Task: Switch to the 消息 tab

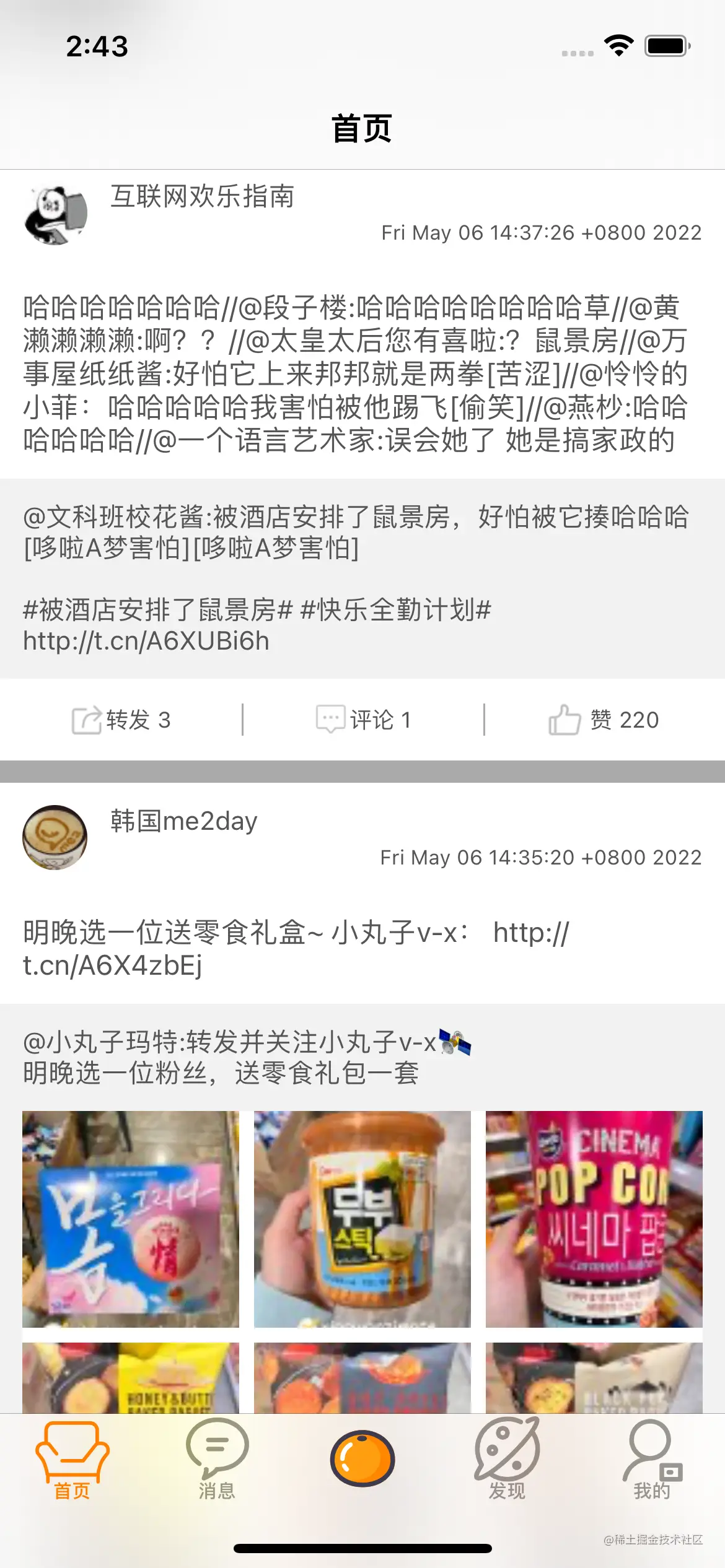Action: click(217, 1458)
